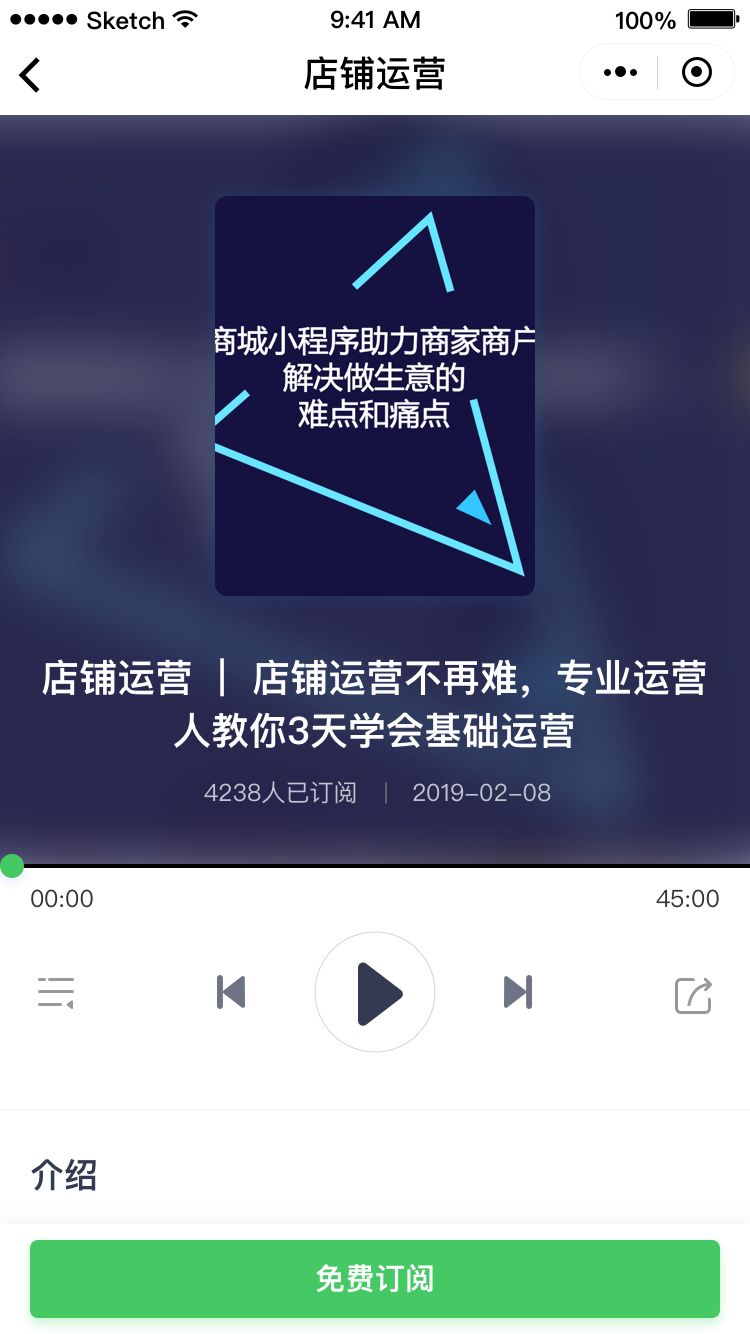Share this audio course
The width and height of the screenshot is (750, 1334).
(693, 995)
